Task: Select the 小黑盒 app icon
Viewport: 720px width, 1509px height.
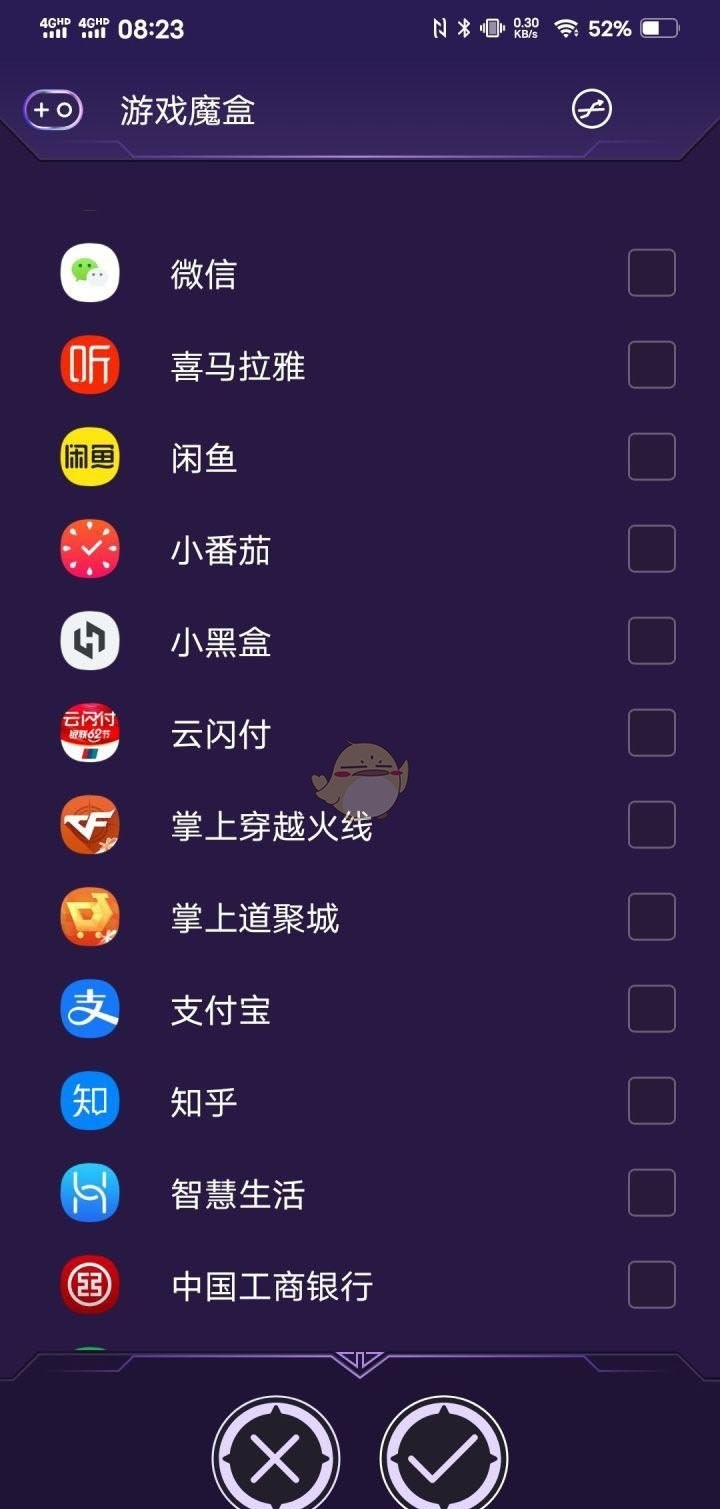Action: coord(89,641)
